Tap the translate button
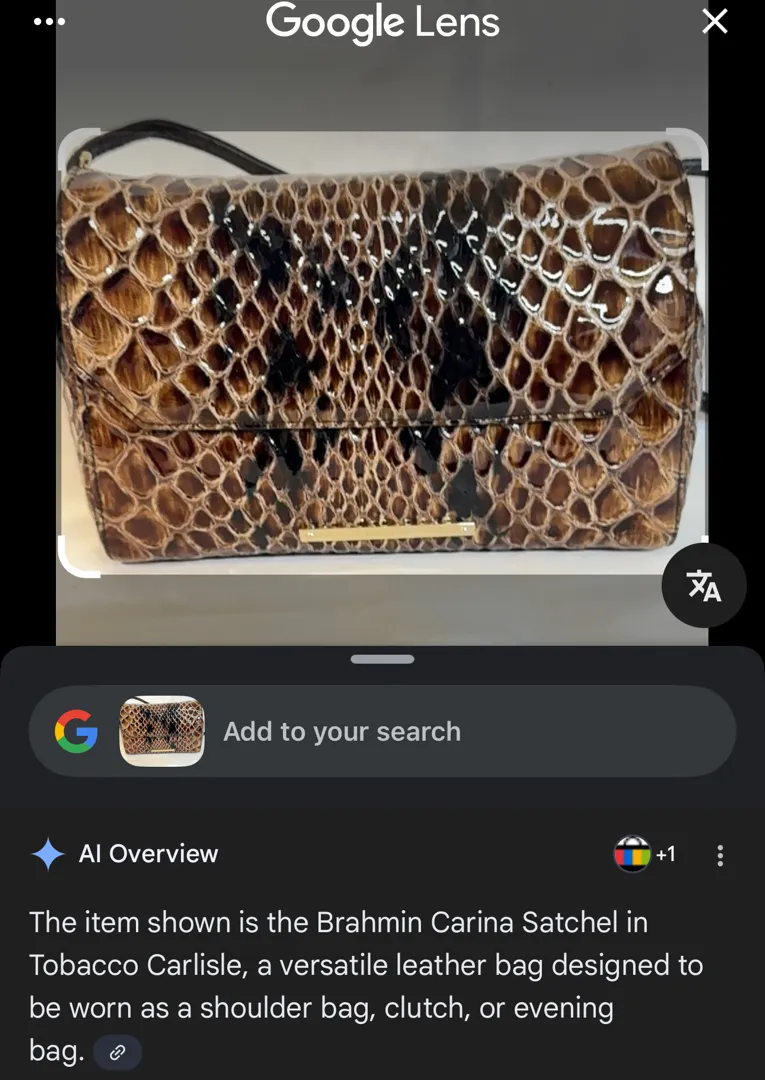 click(x=704, y=586)
